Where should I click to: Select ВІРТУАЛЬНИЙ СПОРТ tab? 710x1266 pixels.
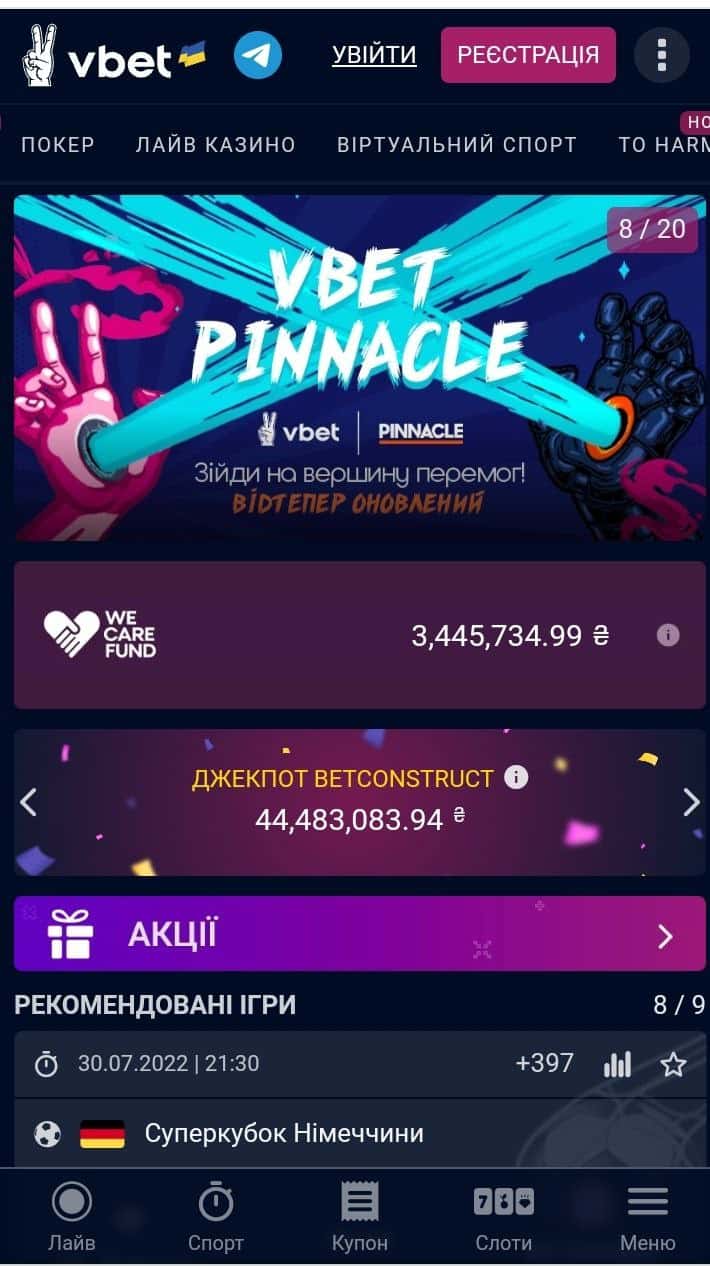pyautogui.click(x=457, y=144)
